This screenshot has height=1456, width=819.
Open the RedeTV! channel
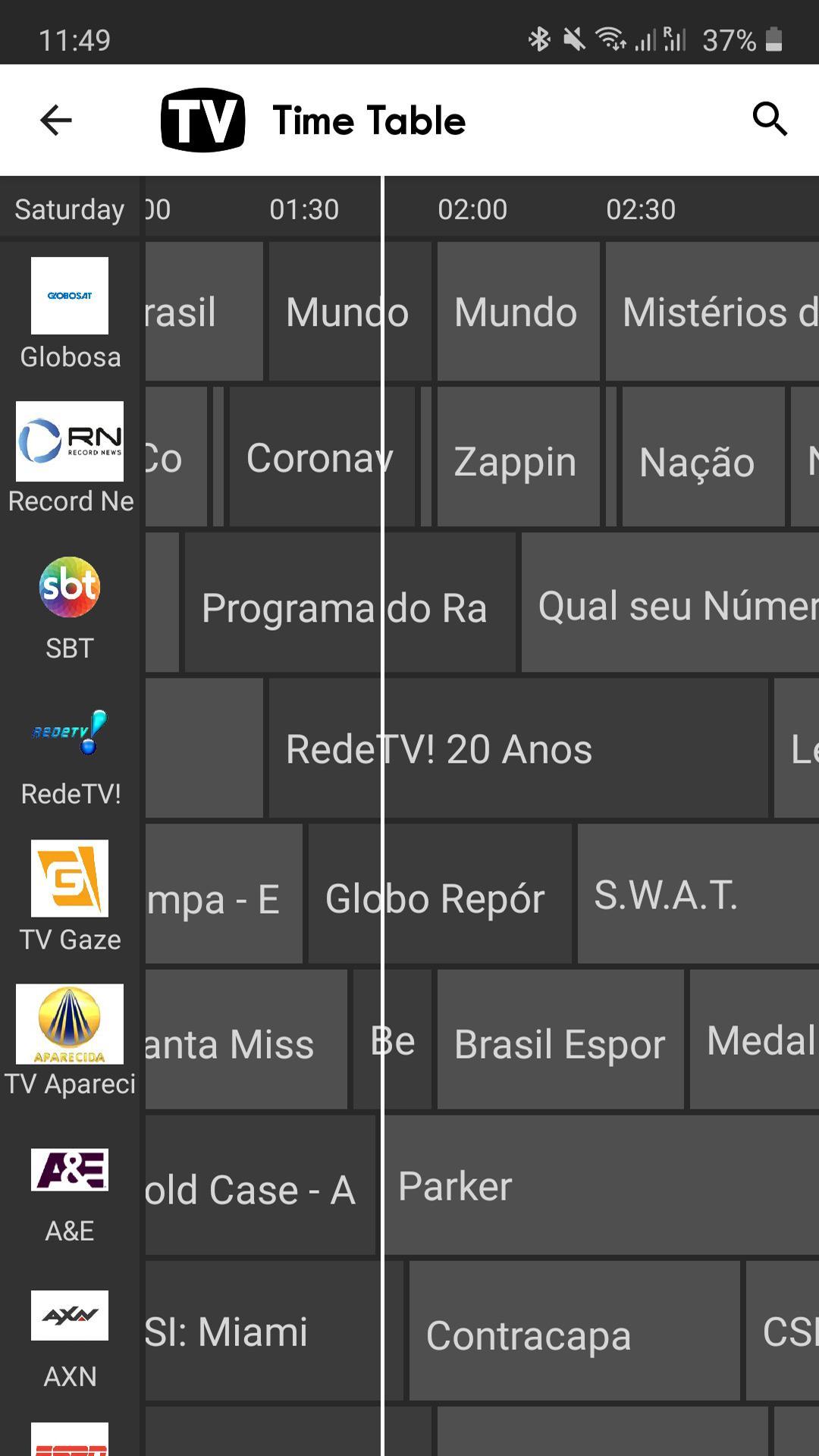[x=70, y=752]
